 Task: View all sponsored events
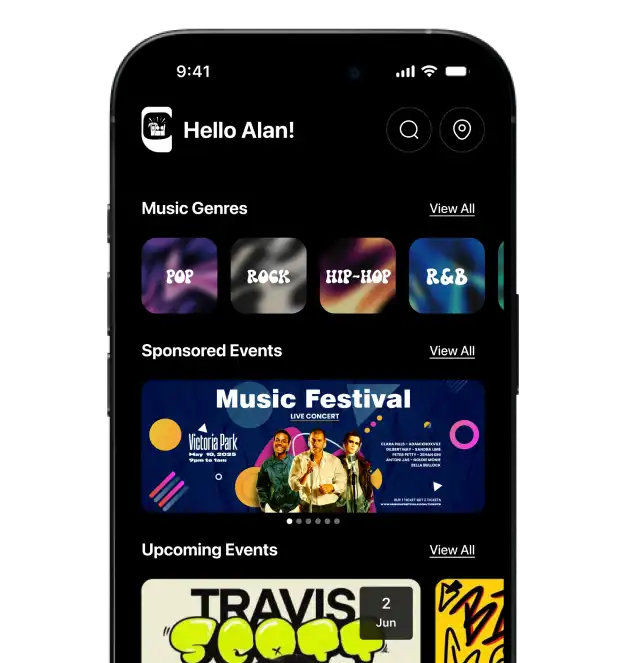click(x=452, y=351)
